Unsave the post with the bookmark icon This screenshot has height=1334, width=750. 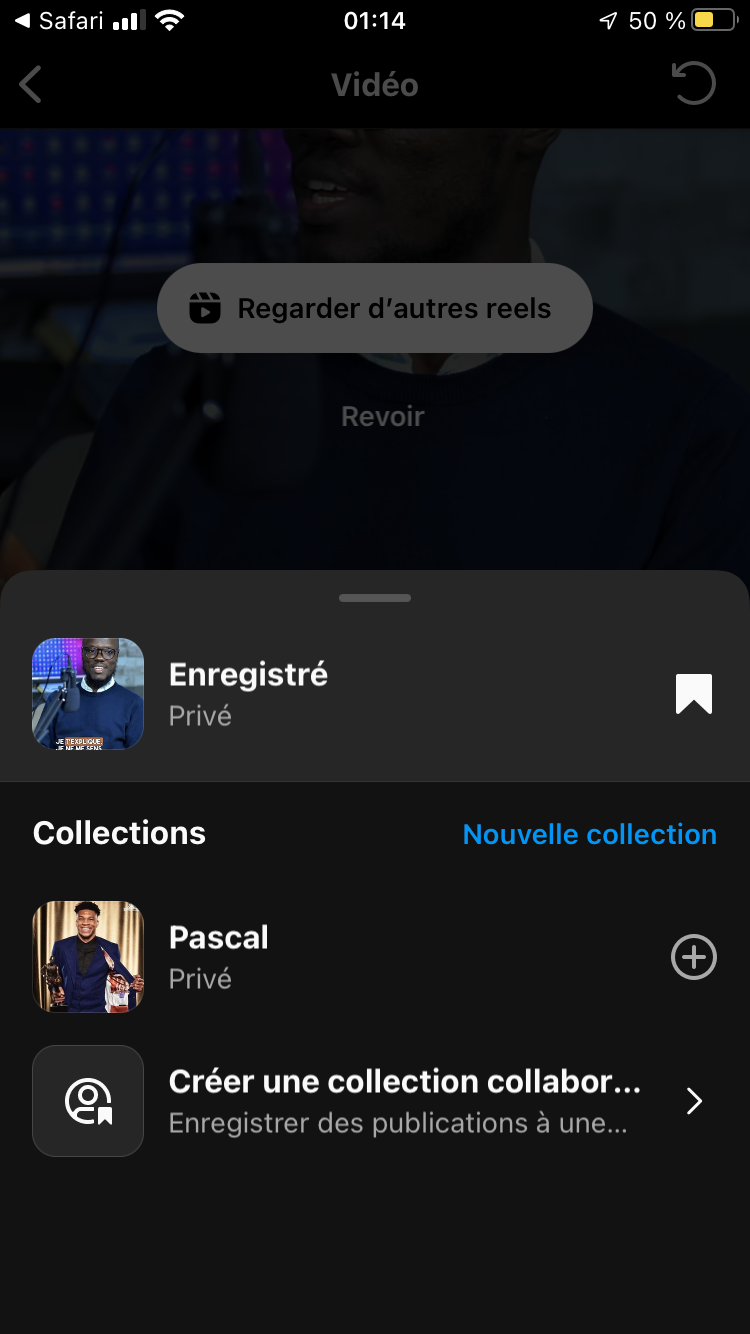(x=693, y=694)
